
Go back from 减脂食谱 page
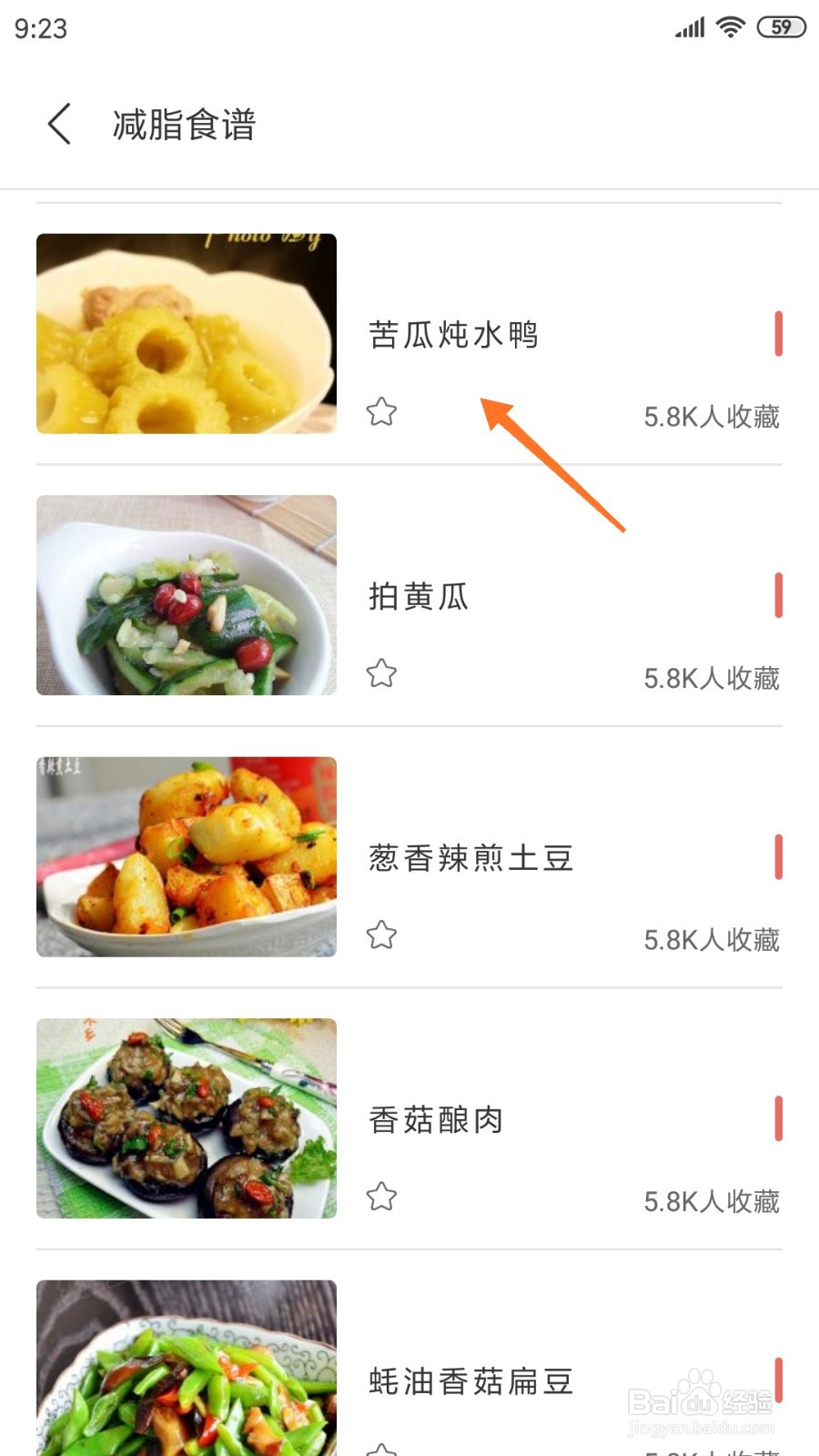60,124
